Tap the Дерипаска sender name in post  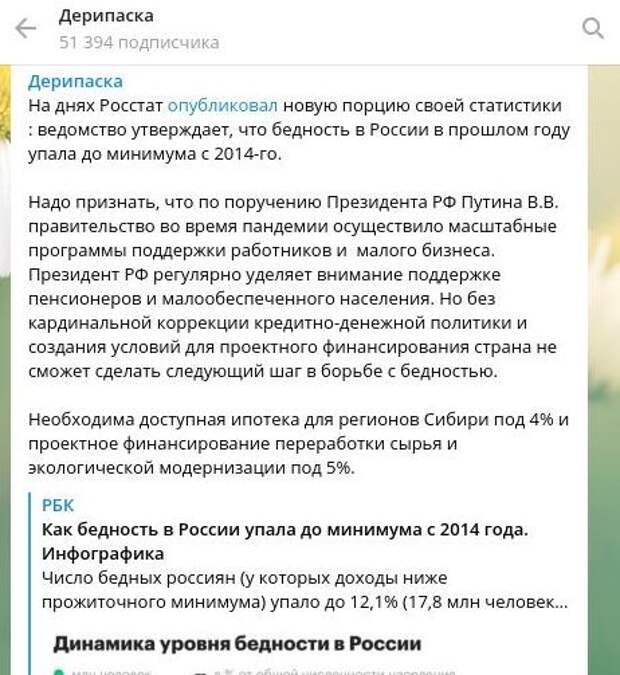76,81
